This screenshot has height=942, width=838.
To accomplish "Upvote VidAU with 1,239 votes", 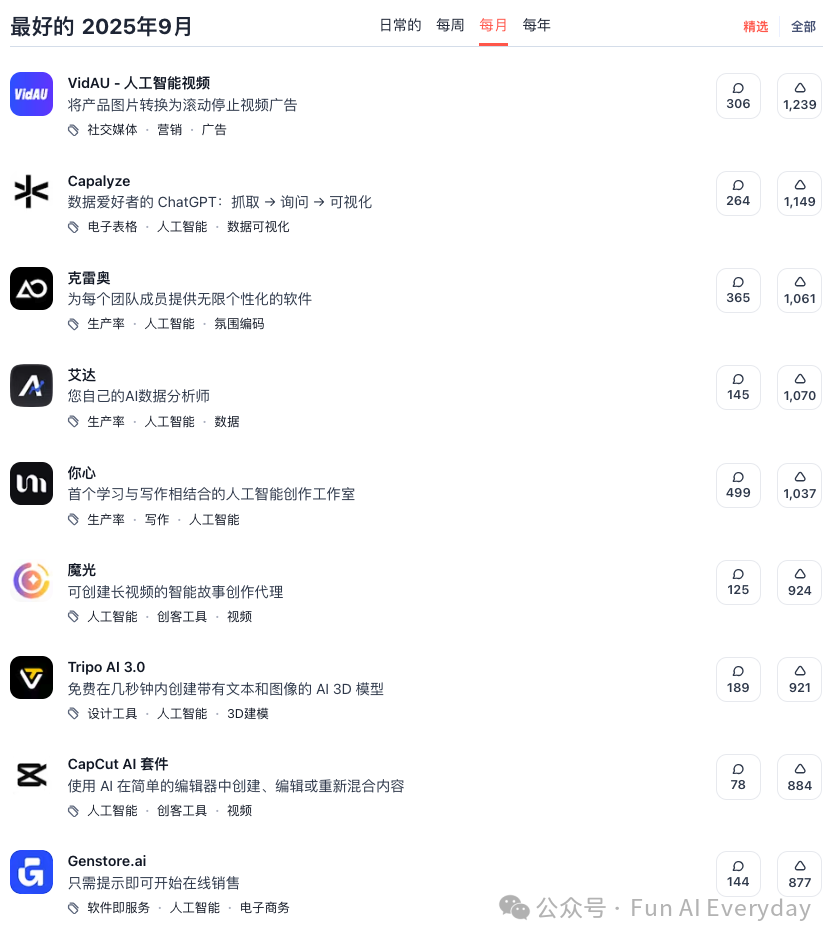I will (x=799, y=96).
